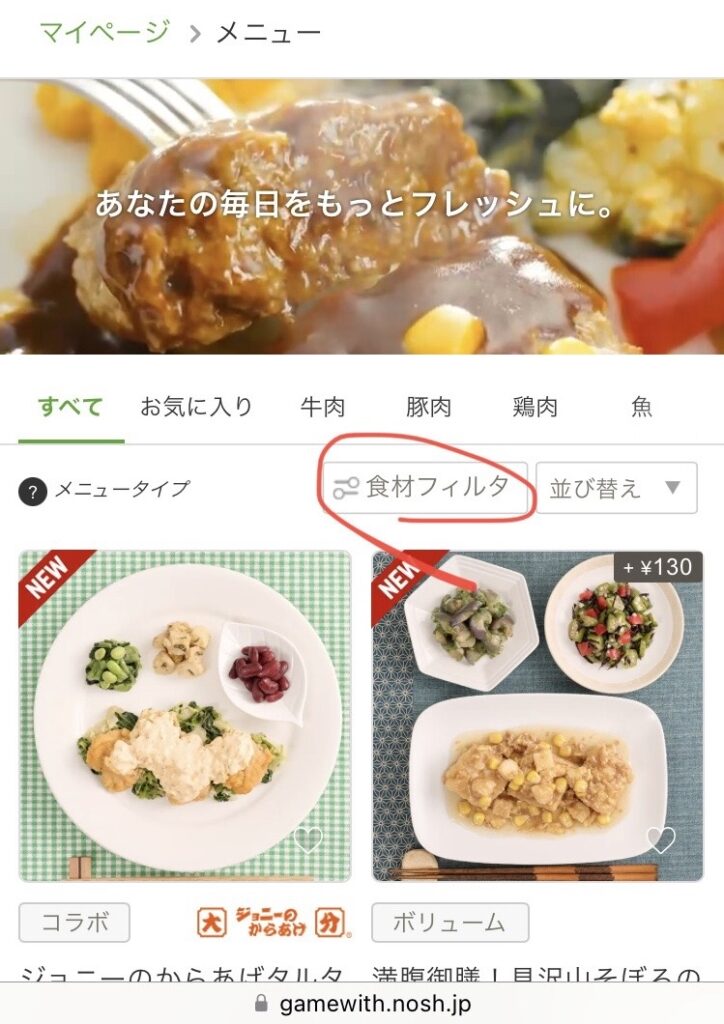The image size is (724, 1024).
Task: Switch to the 牛肉 tab
Action: point(322,407)
